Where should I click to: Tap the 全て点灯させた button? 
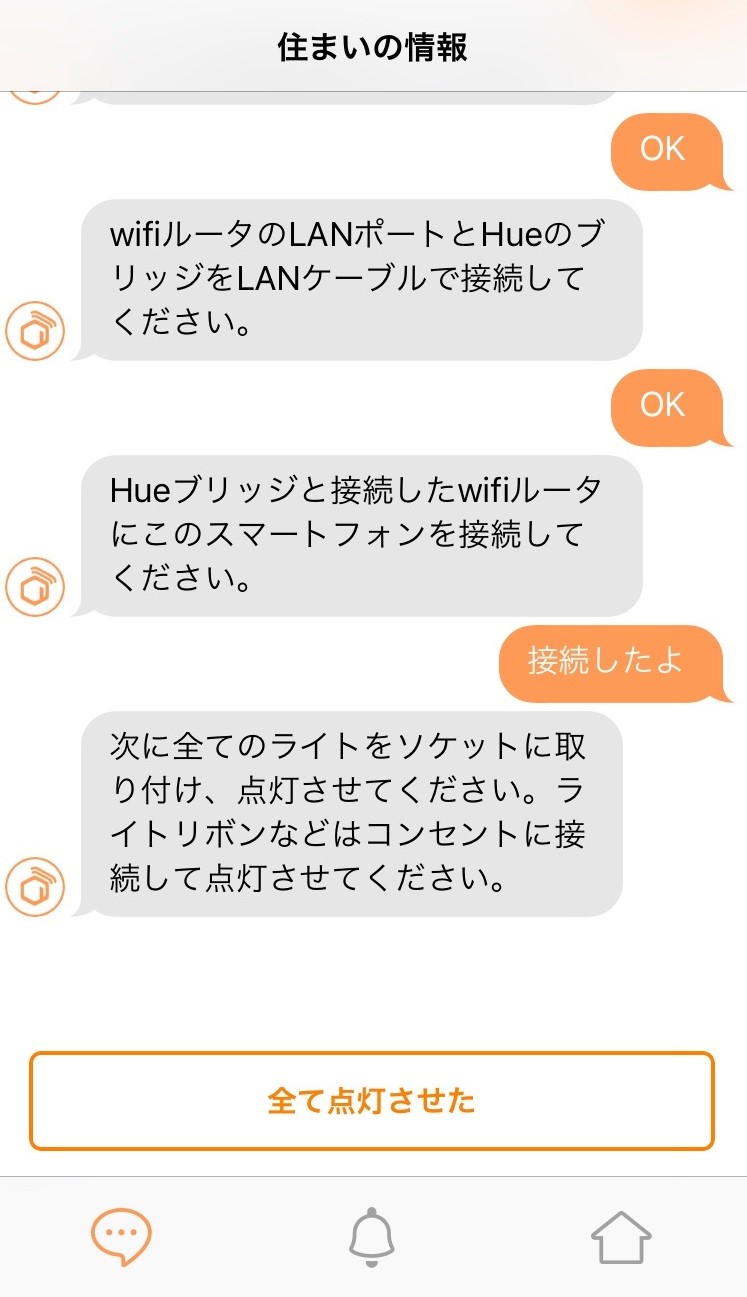[x=372, y=1101]
